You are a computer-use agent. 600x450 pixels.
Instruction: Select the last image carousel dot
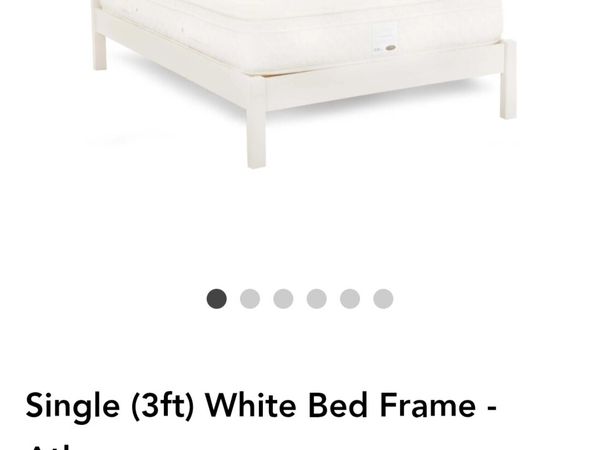tap(383, 298)
